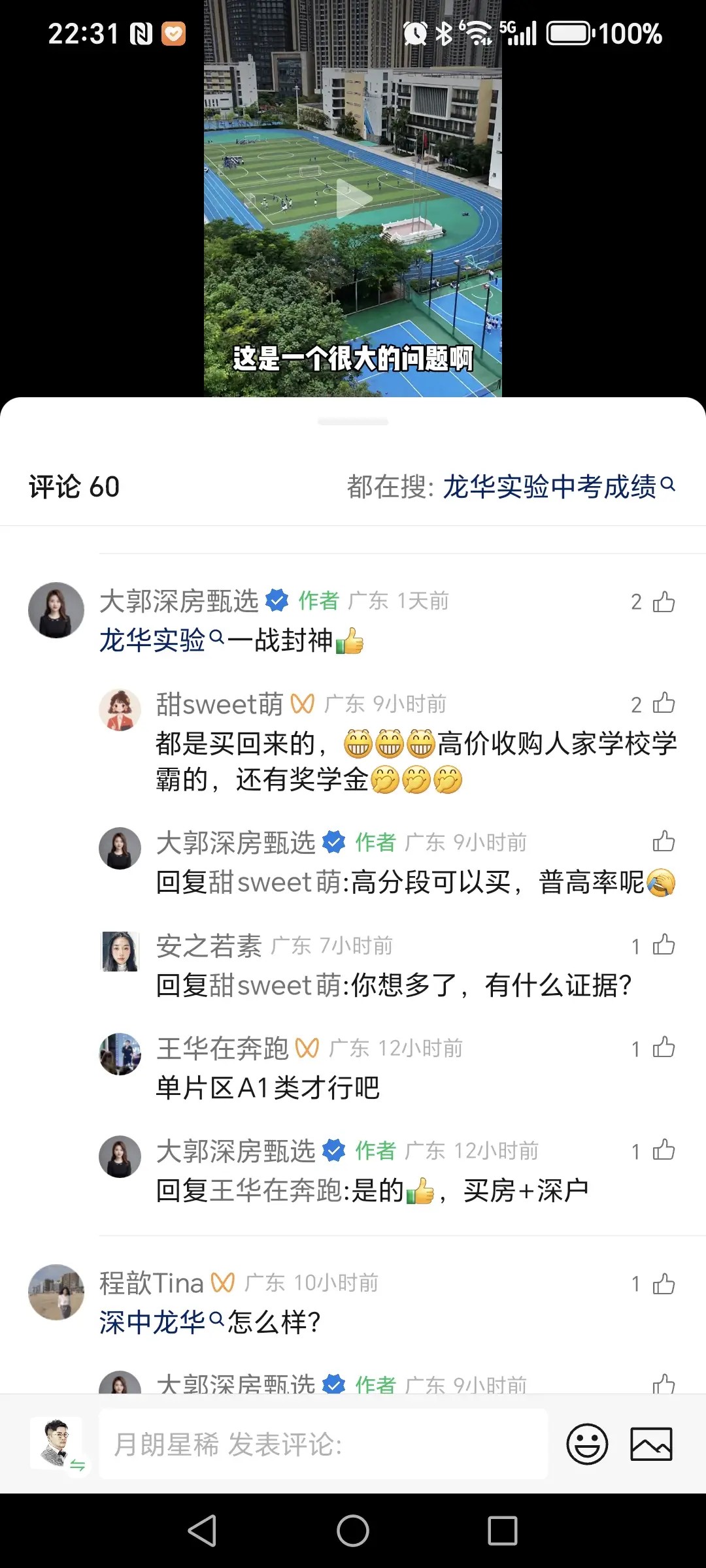Like 甜sweet萌's comment

click(x=664, y=704)
